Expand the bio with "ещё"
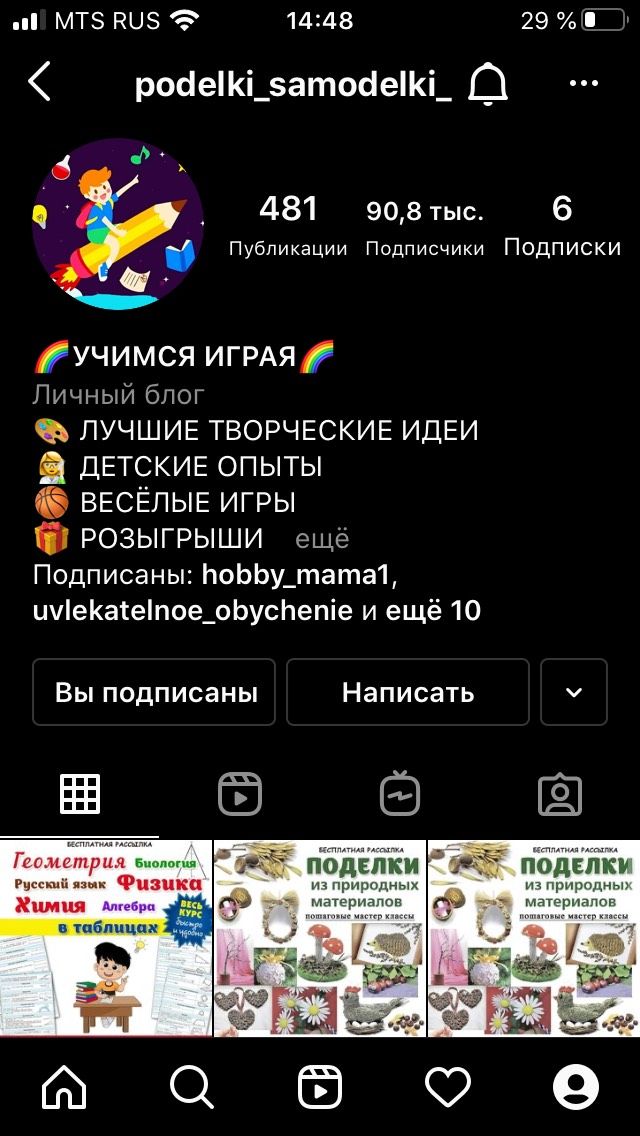 pyautogui.click(x=323, y=540)
